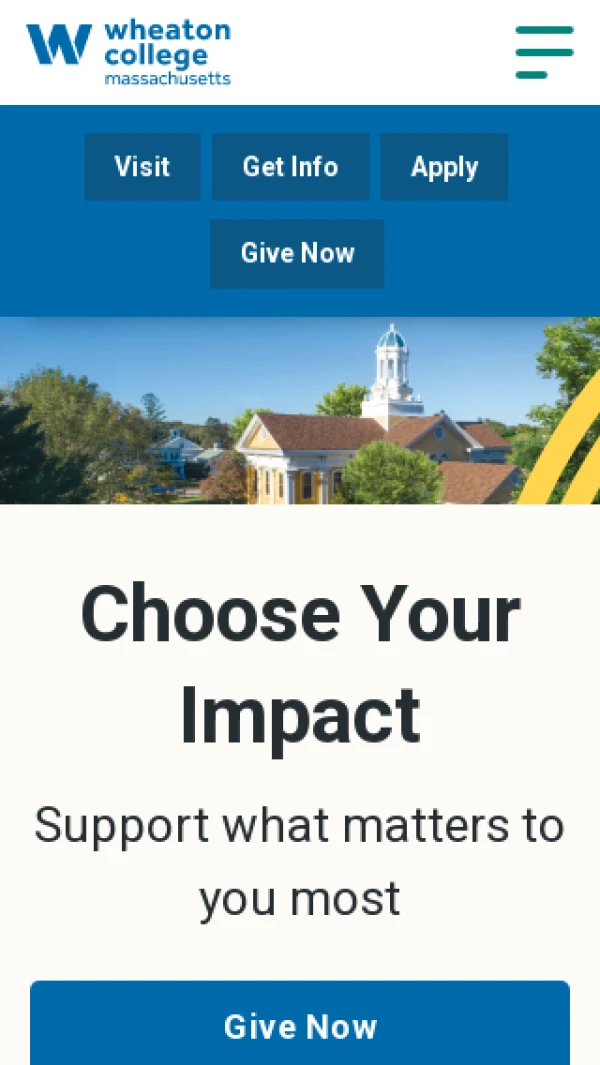The width and height of the screenshot is (600, 1065).
Task: Tap the wide Give Now button below the heading
Action: [300, 1025]
